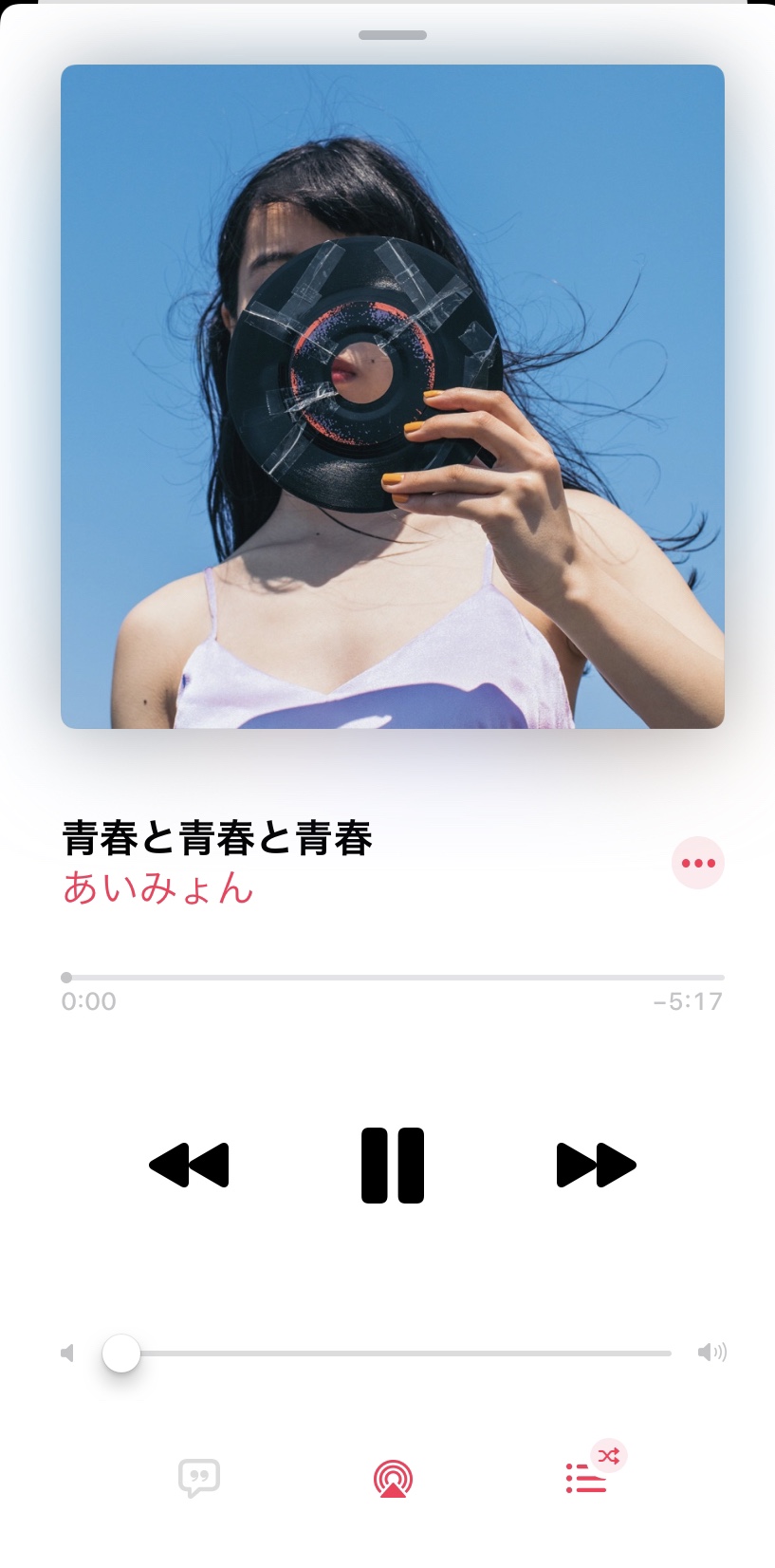Pause the current song
775x1568 pixels.
392,1165
